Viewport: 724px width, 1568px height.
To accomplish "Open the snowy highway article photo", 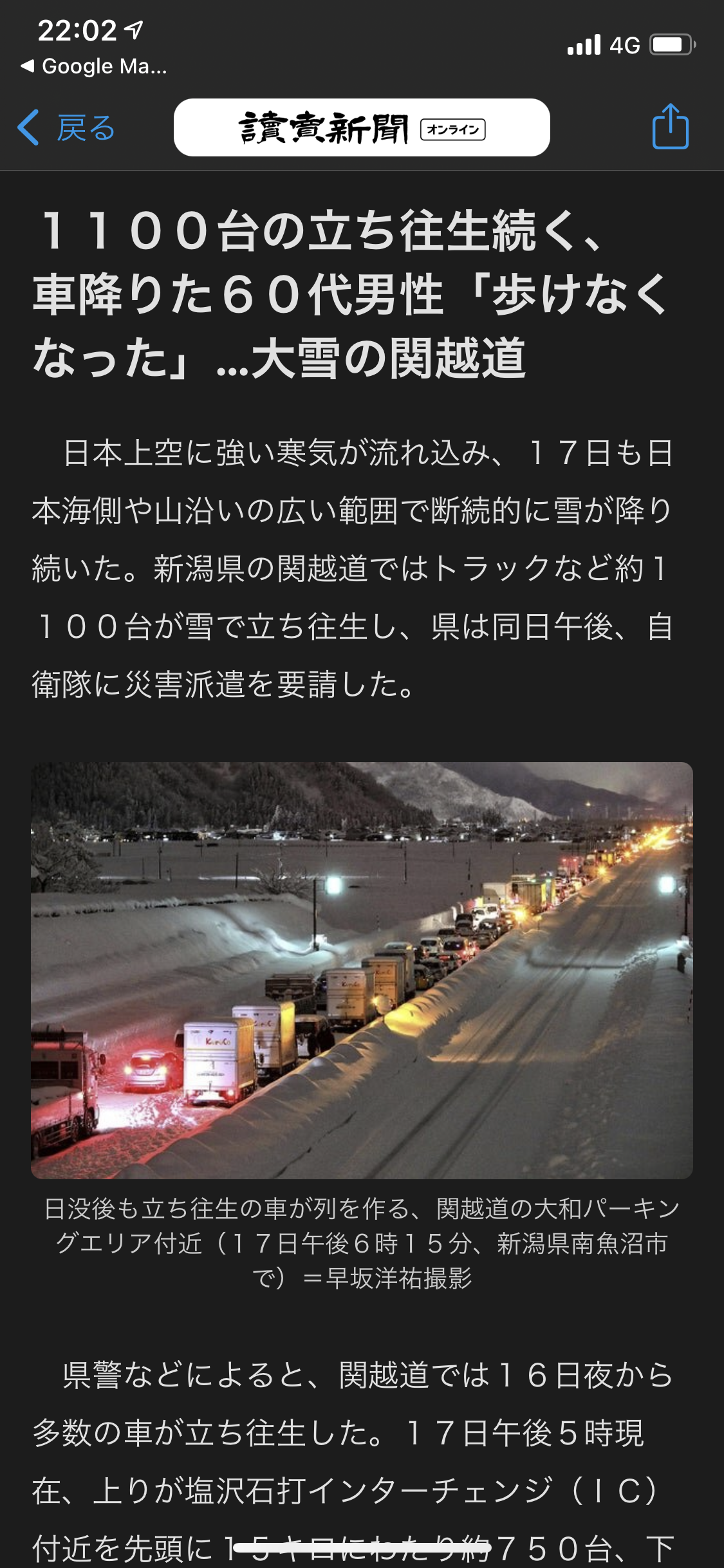I will pyautogui.click(x=362, y=970).
